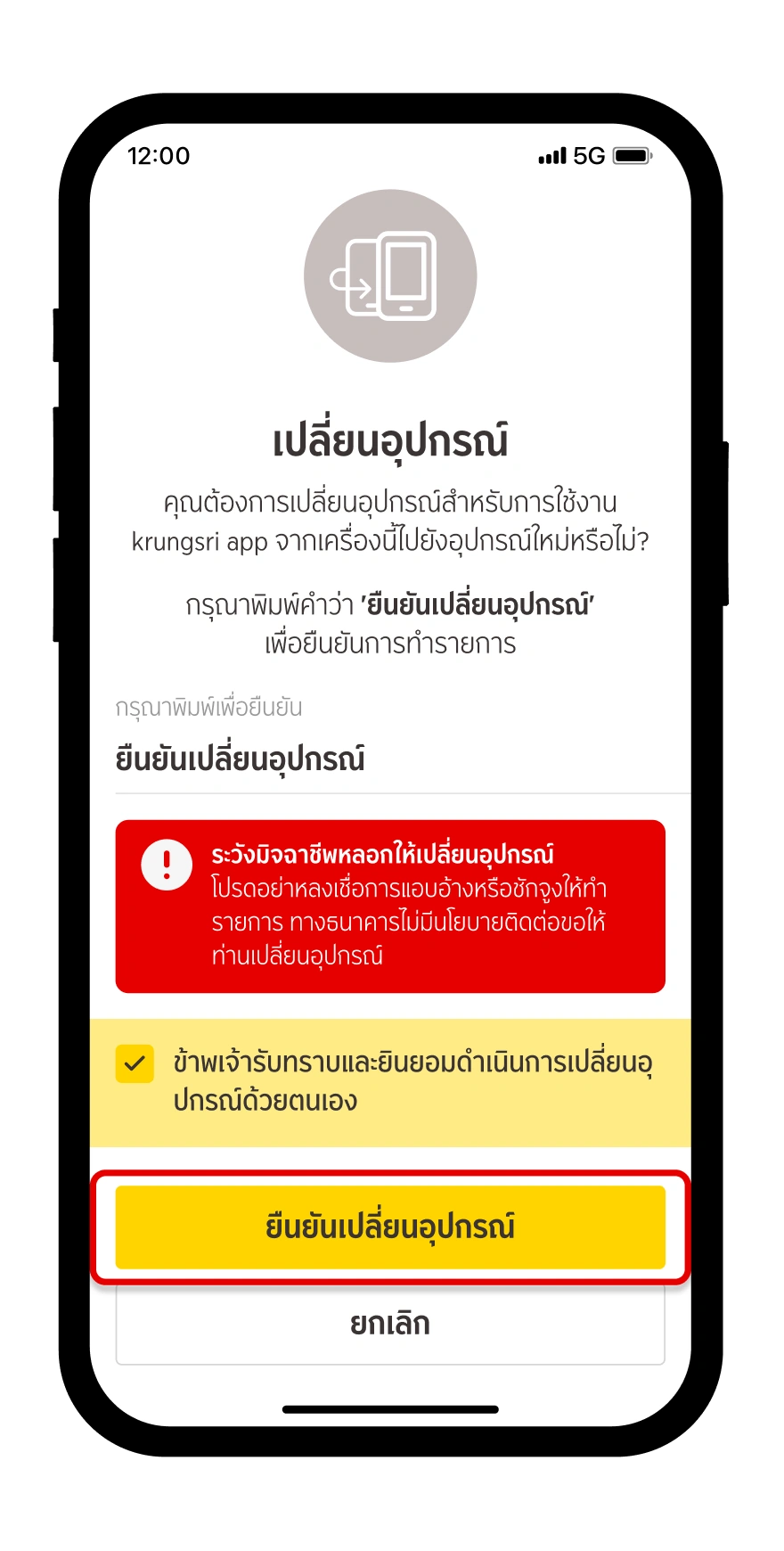Image resolution: width=784 pixels, height=1551 pixels.
Task: Tap the yellow ยืนยันเปลี่ยนอุปกรณ์ confirm button
Action: [390, 1227]
